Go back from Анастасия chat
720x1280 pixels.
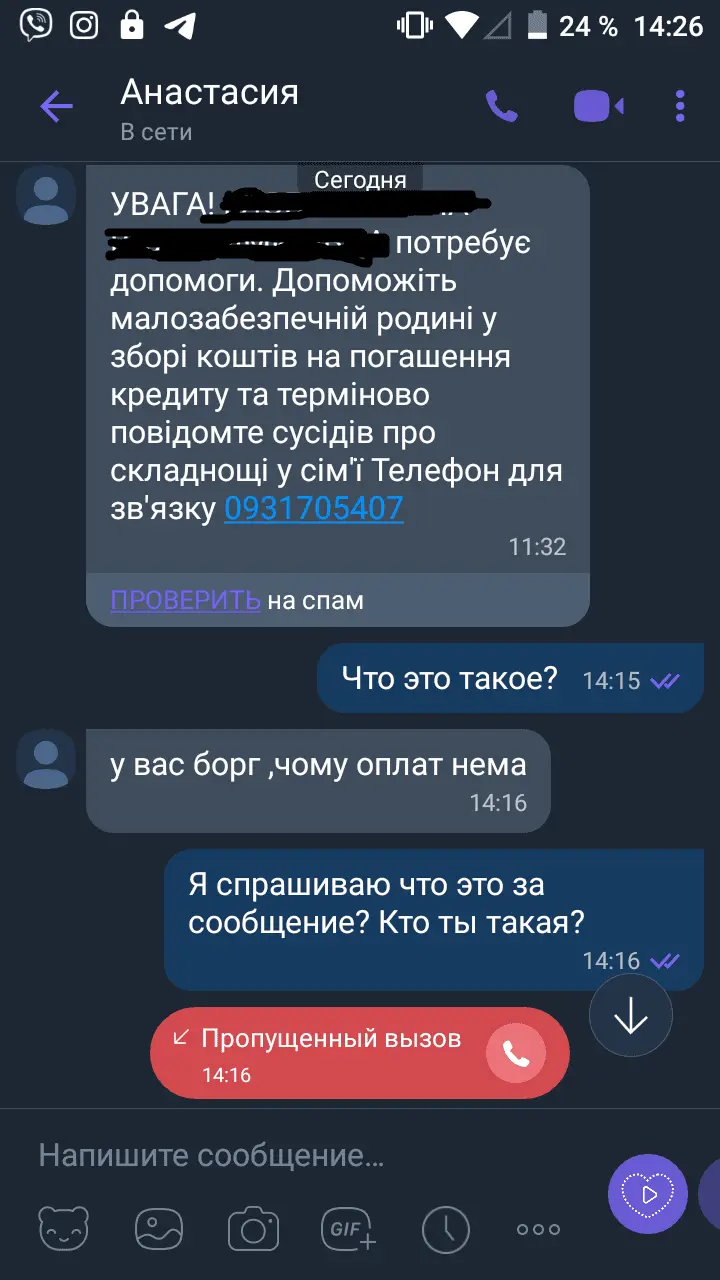point(56,107)
